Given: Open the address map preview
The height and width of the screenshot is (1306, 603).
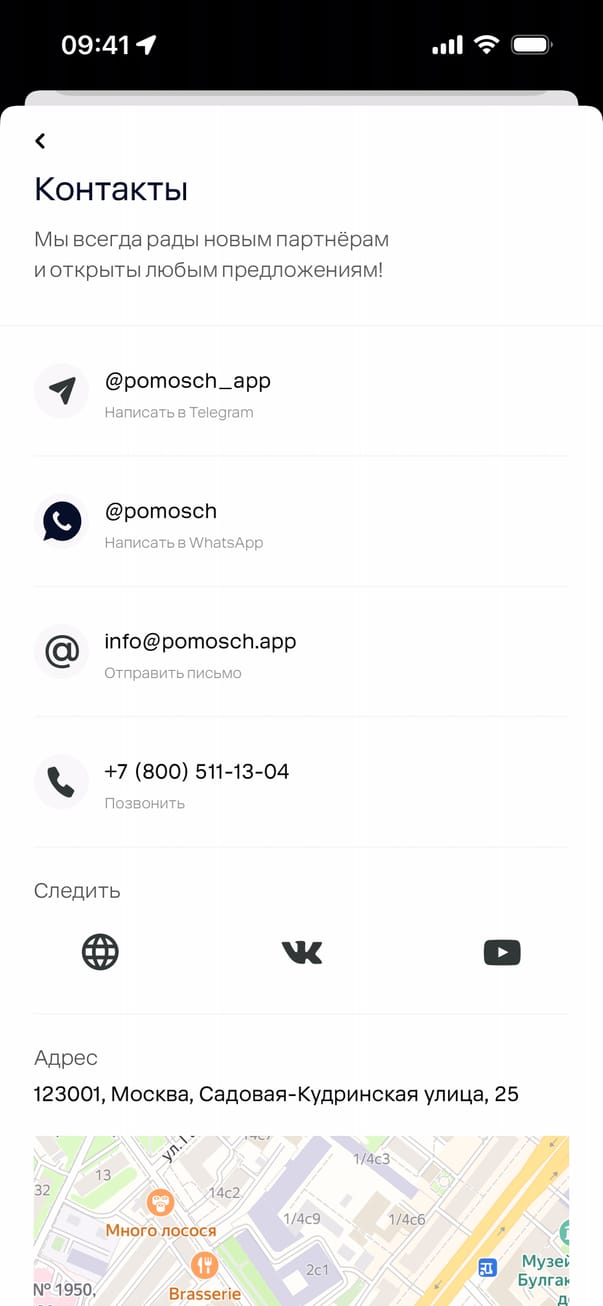Looking at the screenshot, I should pos(301,1220).
